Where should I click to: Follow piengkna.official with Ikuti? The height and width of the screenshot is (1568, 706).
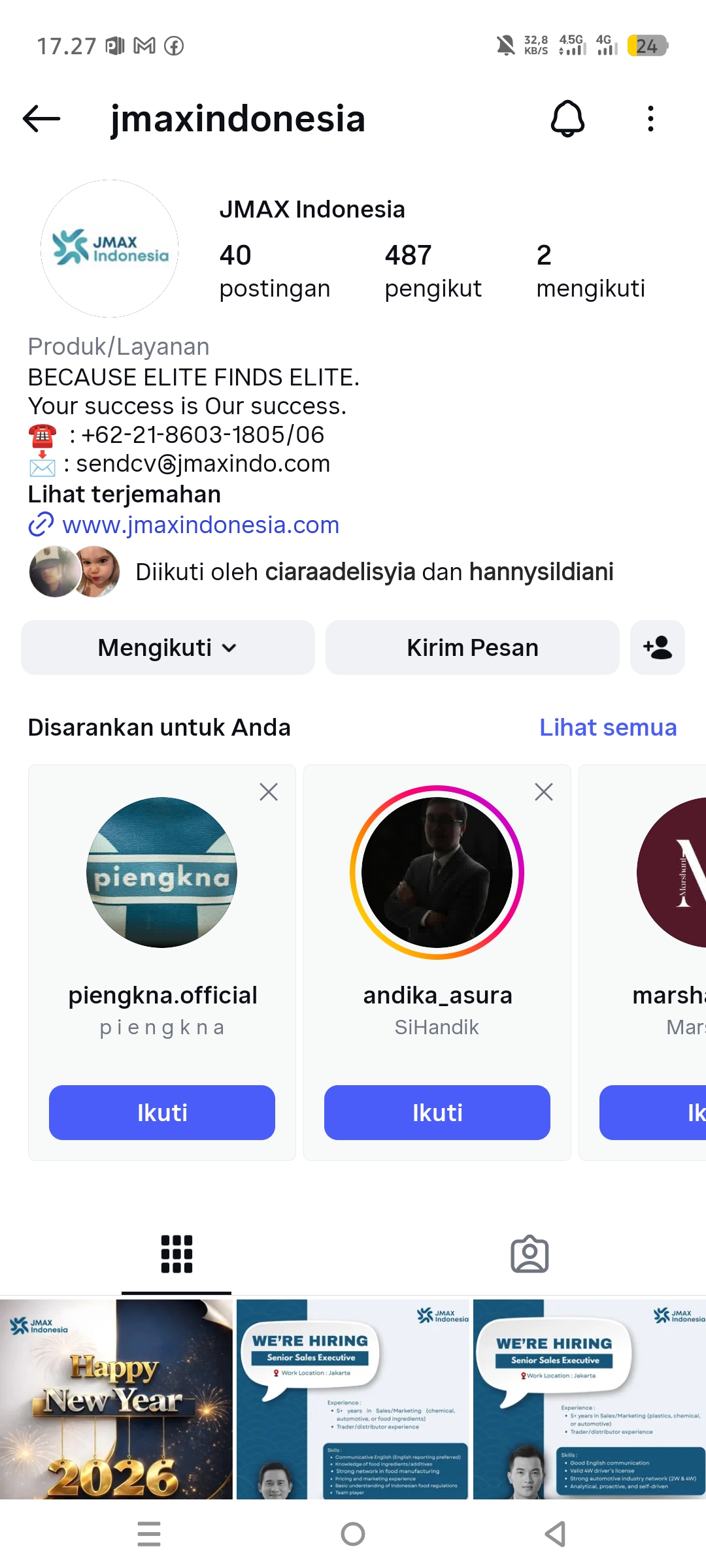coord(162,1113)
